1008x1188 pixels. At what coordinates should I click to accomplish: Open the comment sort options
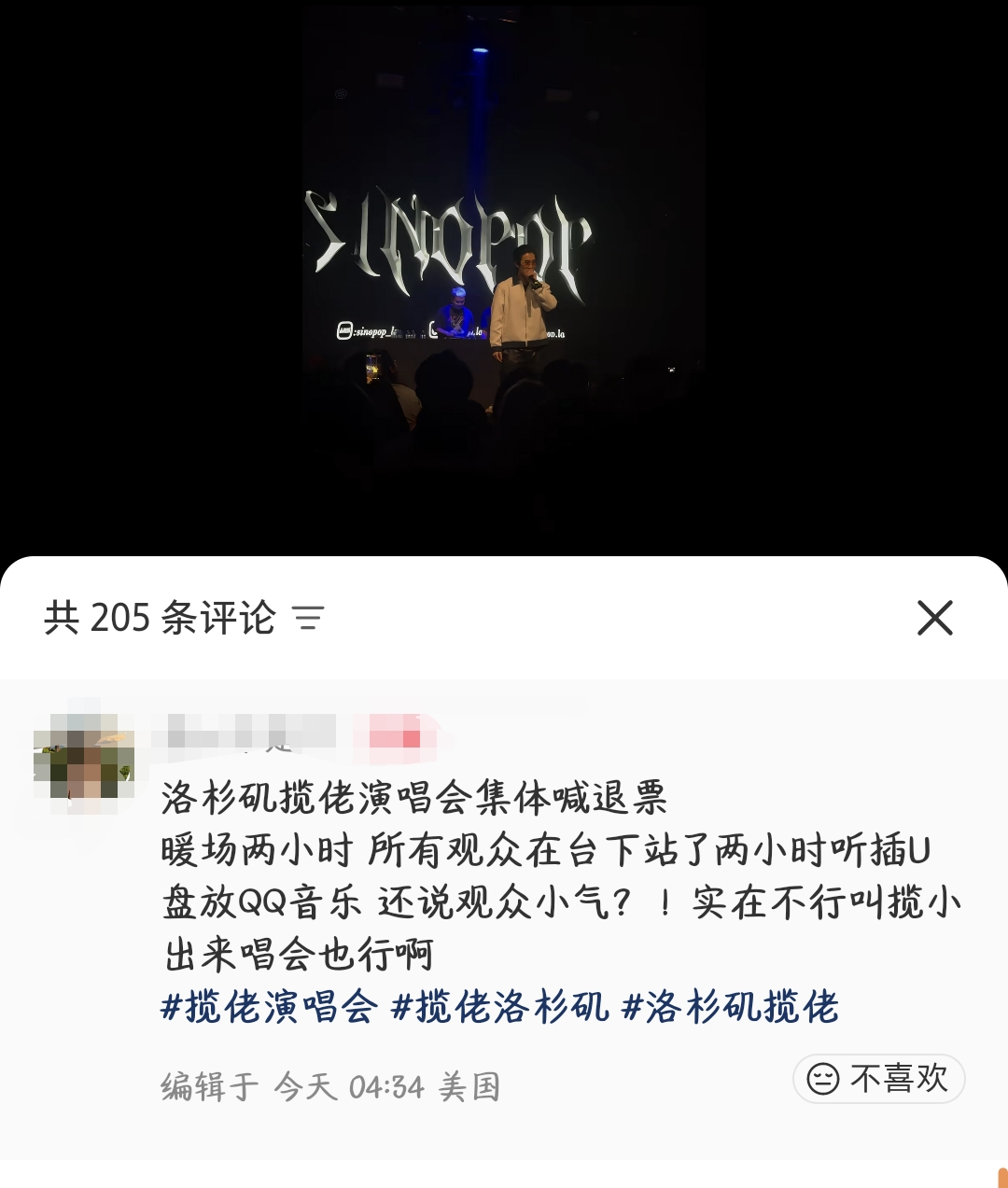click(308, 618)
